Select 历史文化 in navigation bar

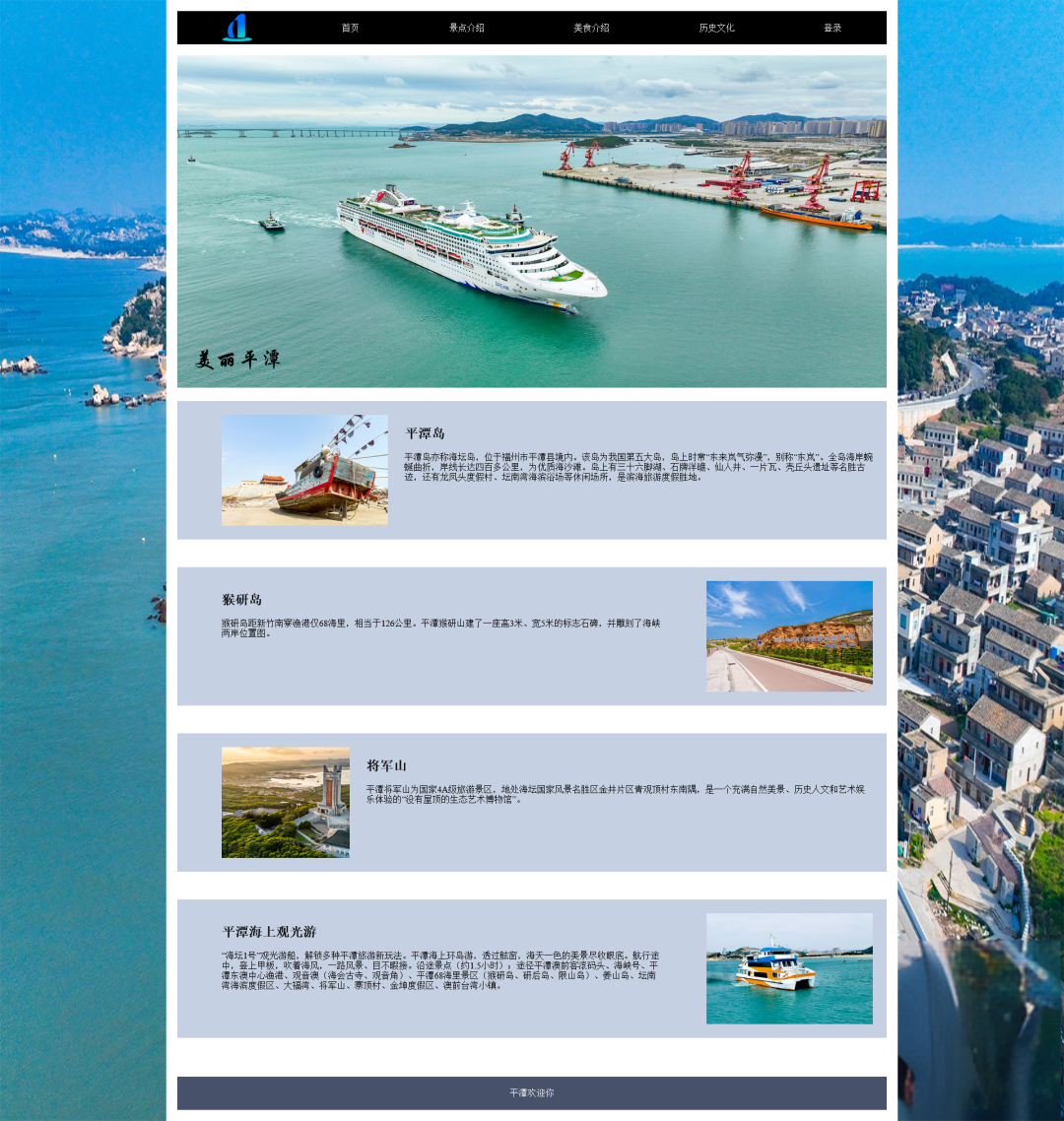pyautogui.click(x=716, y=28)
